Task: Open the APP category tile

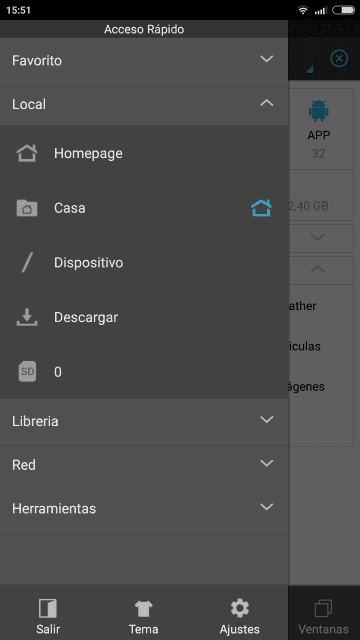Action: click(318, 130)
